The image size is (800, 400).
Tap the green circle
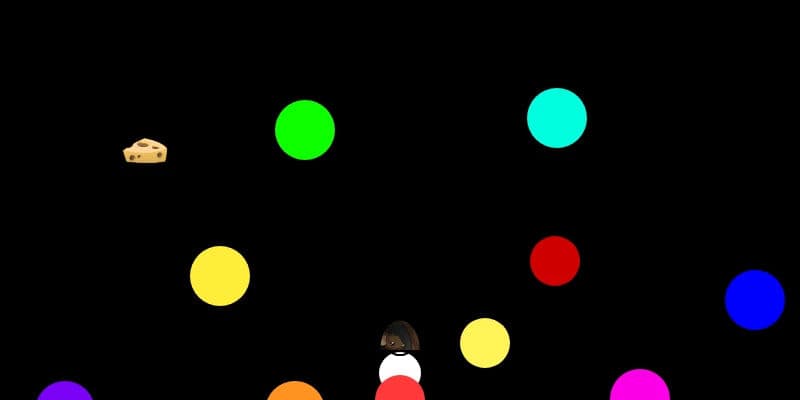click(305, 130)
